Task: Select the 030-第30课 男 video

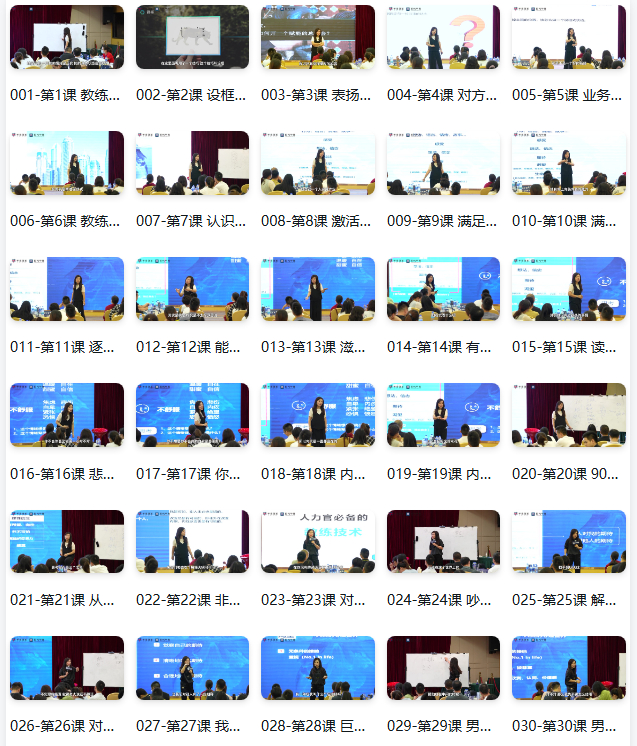Action: point(569,667)
